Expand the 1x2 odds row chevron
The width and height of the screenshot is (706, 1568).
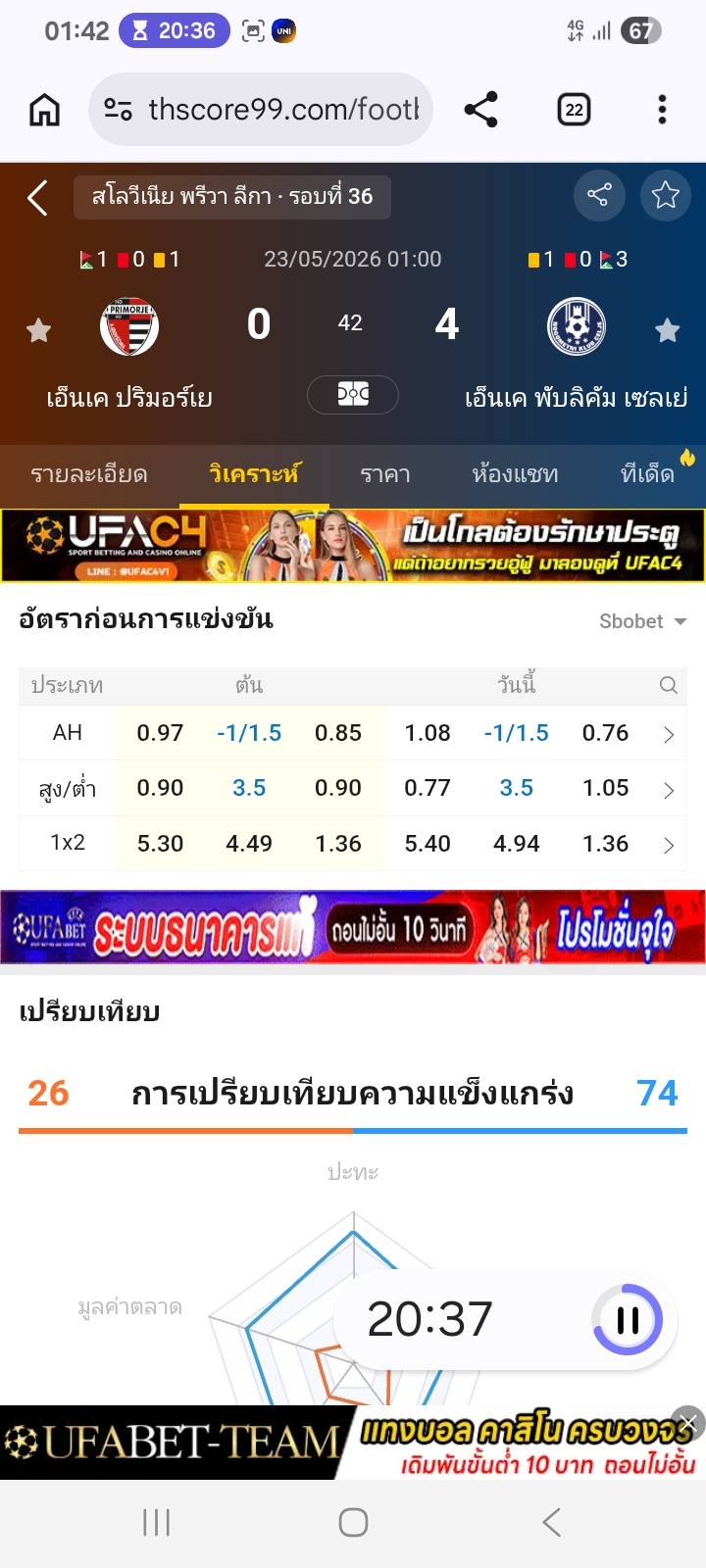tap(669, 845)
